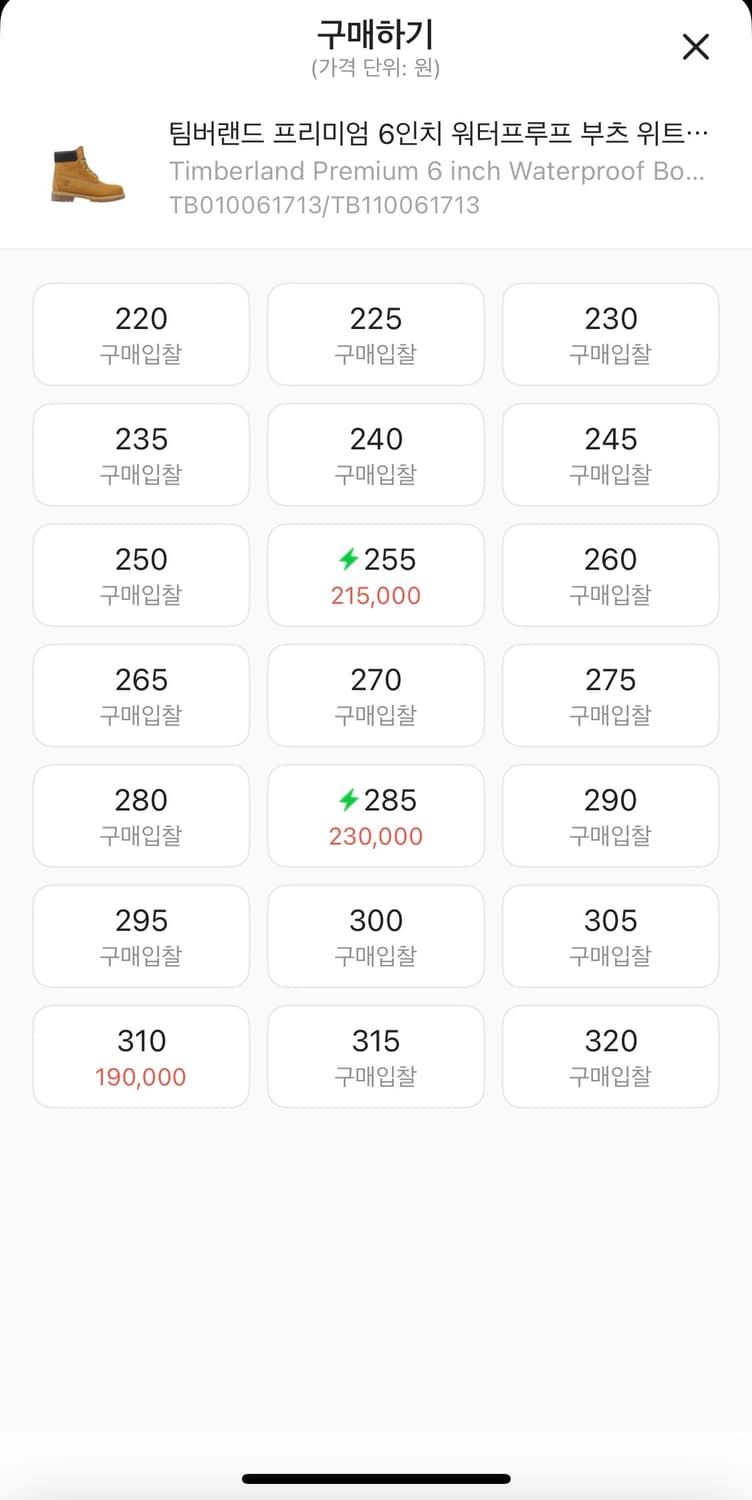Select size 300 bid option
Screen dimensions: 752x1500
coord(375,936)
